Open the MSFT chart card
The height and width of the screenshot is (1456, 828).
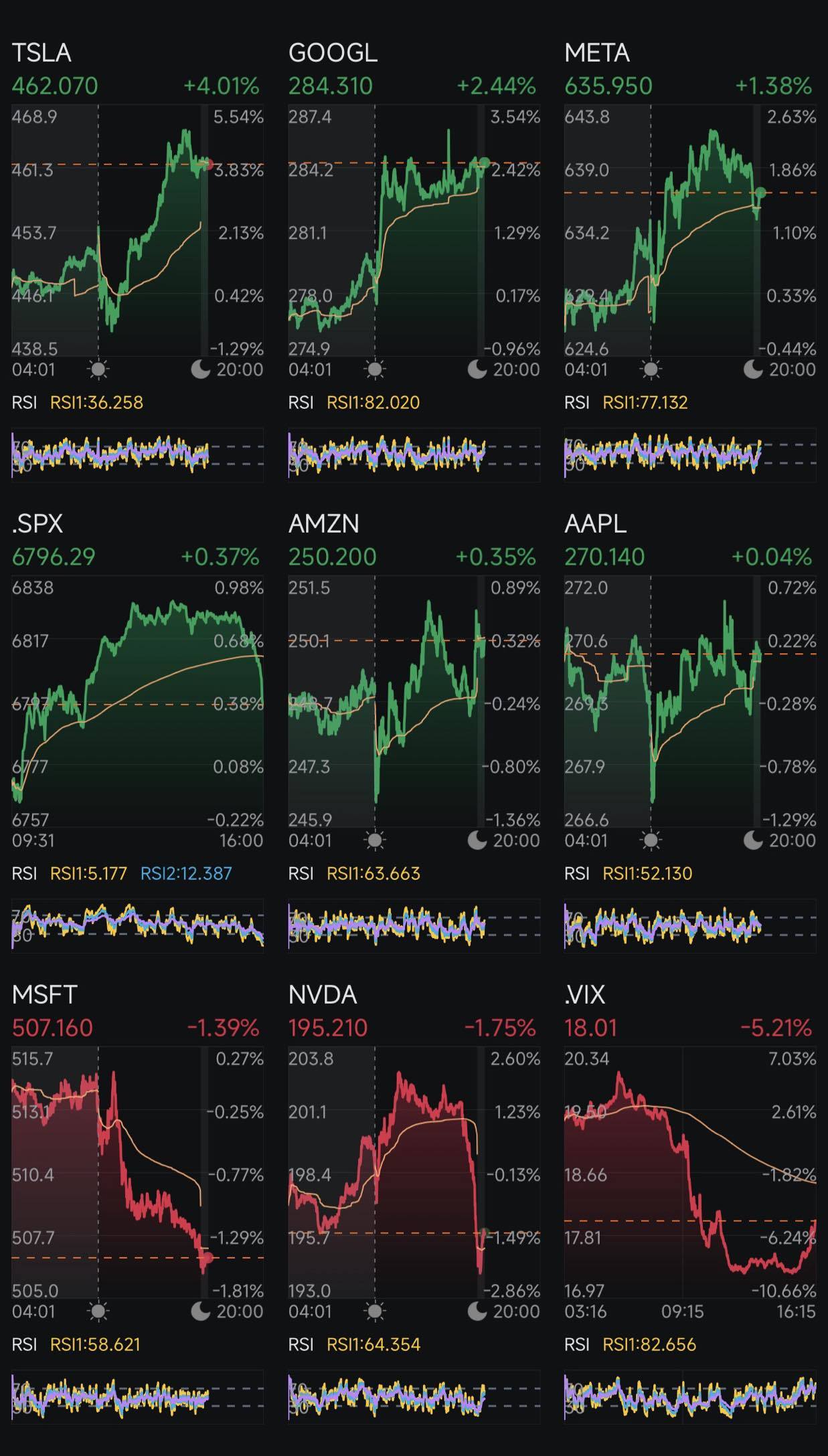coord(137,1203)
